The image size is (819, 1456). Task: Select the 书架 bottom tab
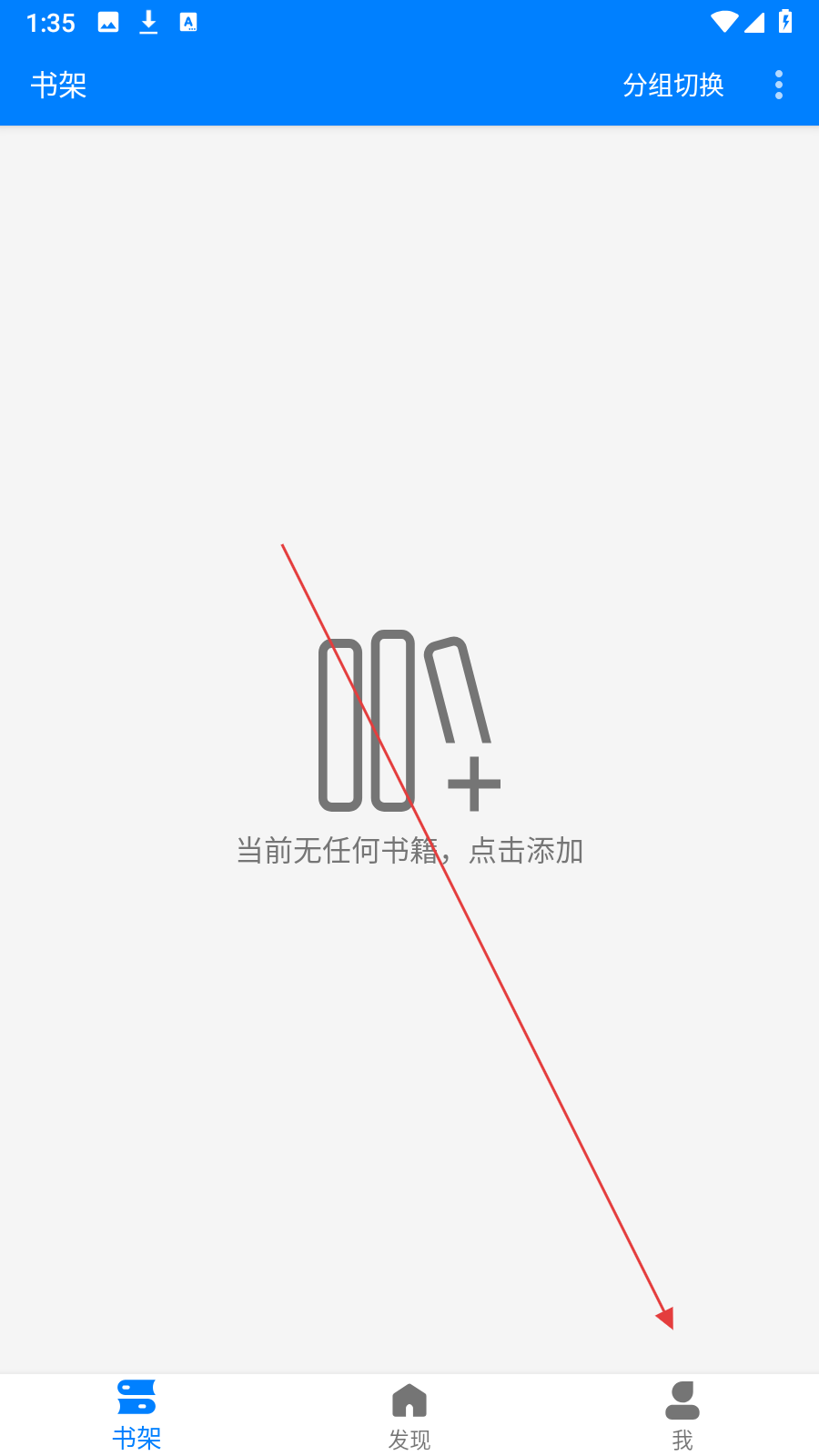pyautogui.click(x=136, y=1416)
